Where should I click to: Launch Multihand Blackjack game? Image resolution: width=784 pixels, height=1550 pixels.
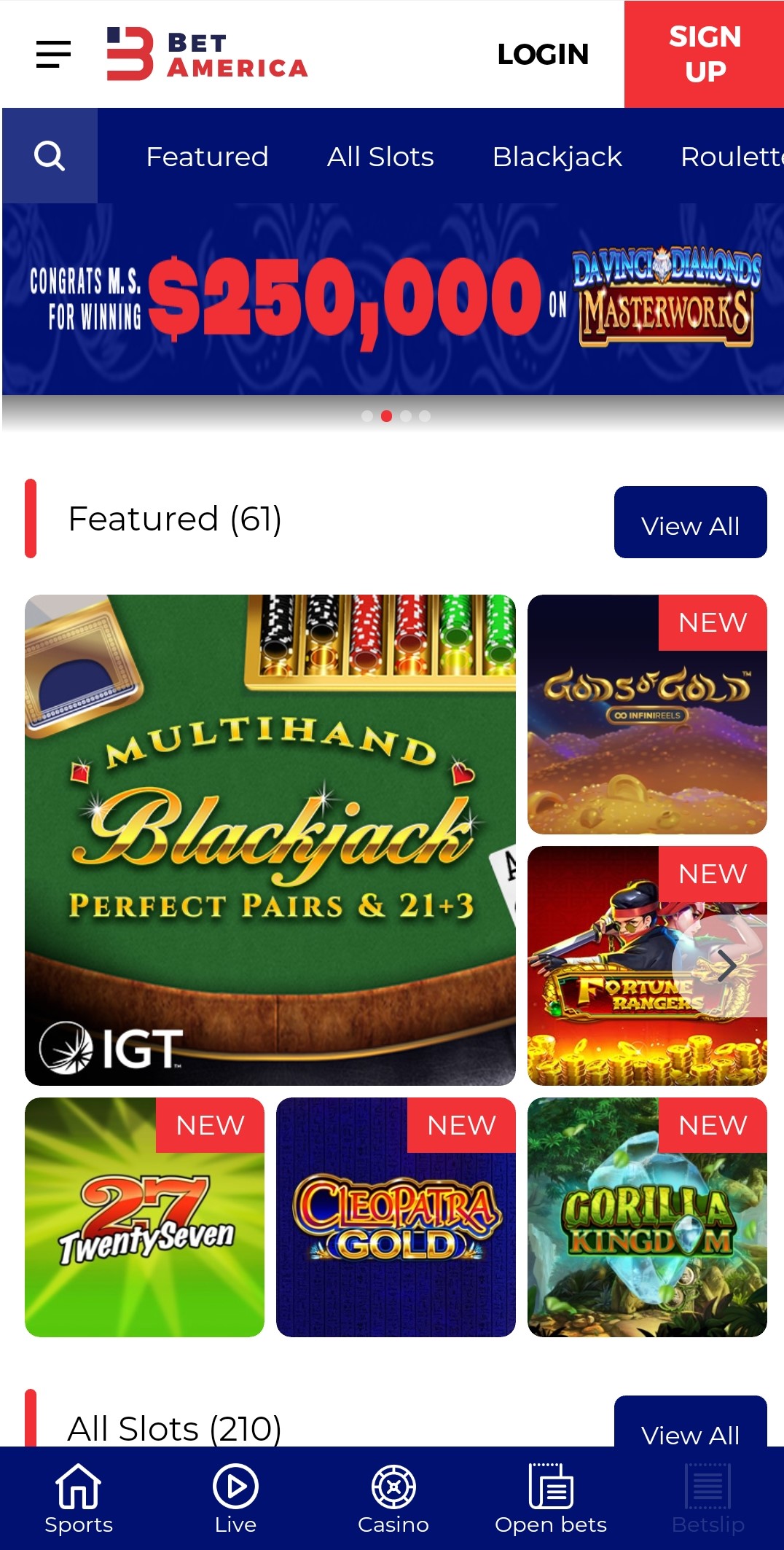point(270,839)
